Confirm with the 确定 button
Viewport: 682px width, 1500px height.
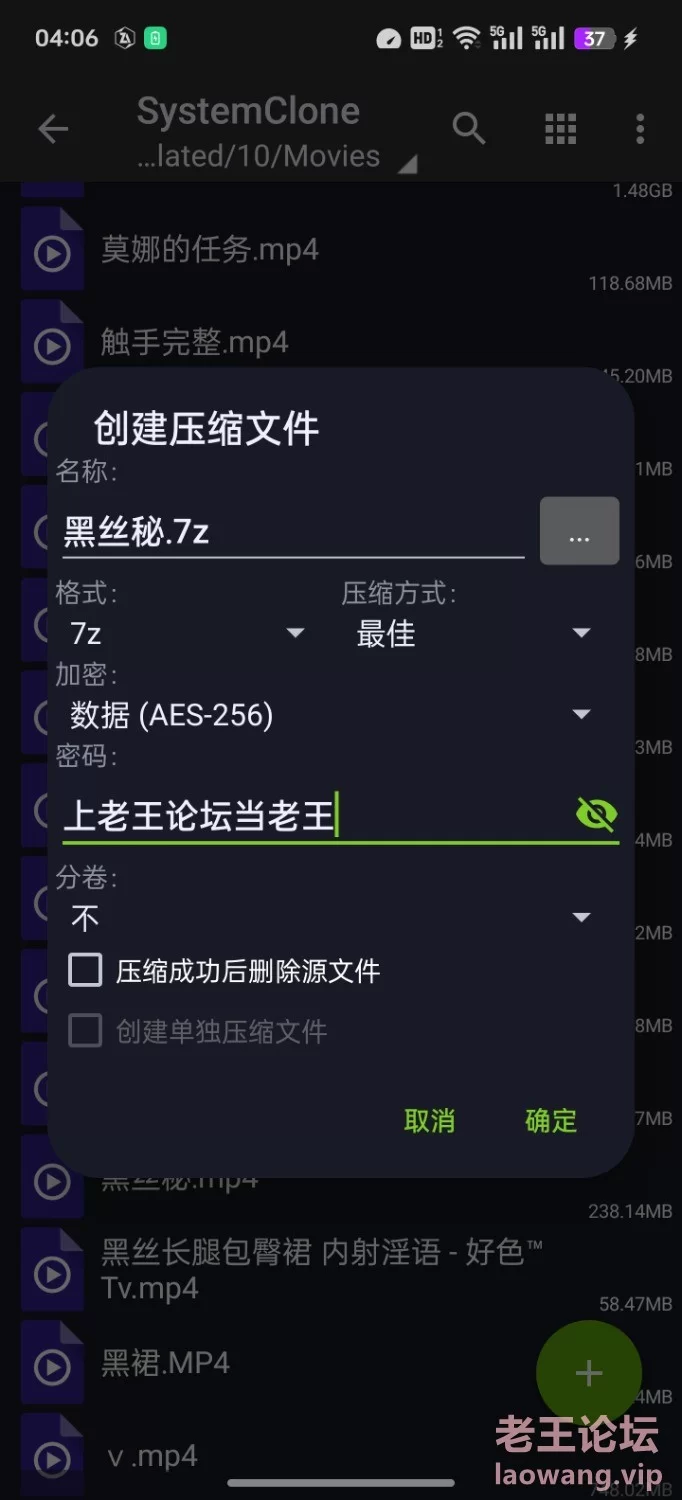coord(551,1121)
